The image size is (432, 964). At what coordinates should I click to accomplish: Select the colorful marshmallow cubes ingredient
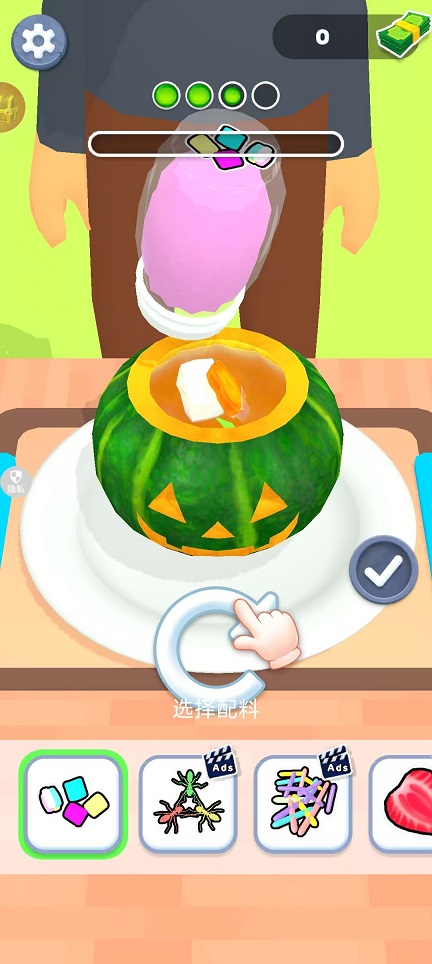(74, 804)
